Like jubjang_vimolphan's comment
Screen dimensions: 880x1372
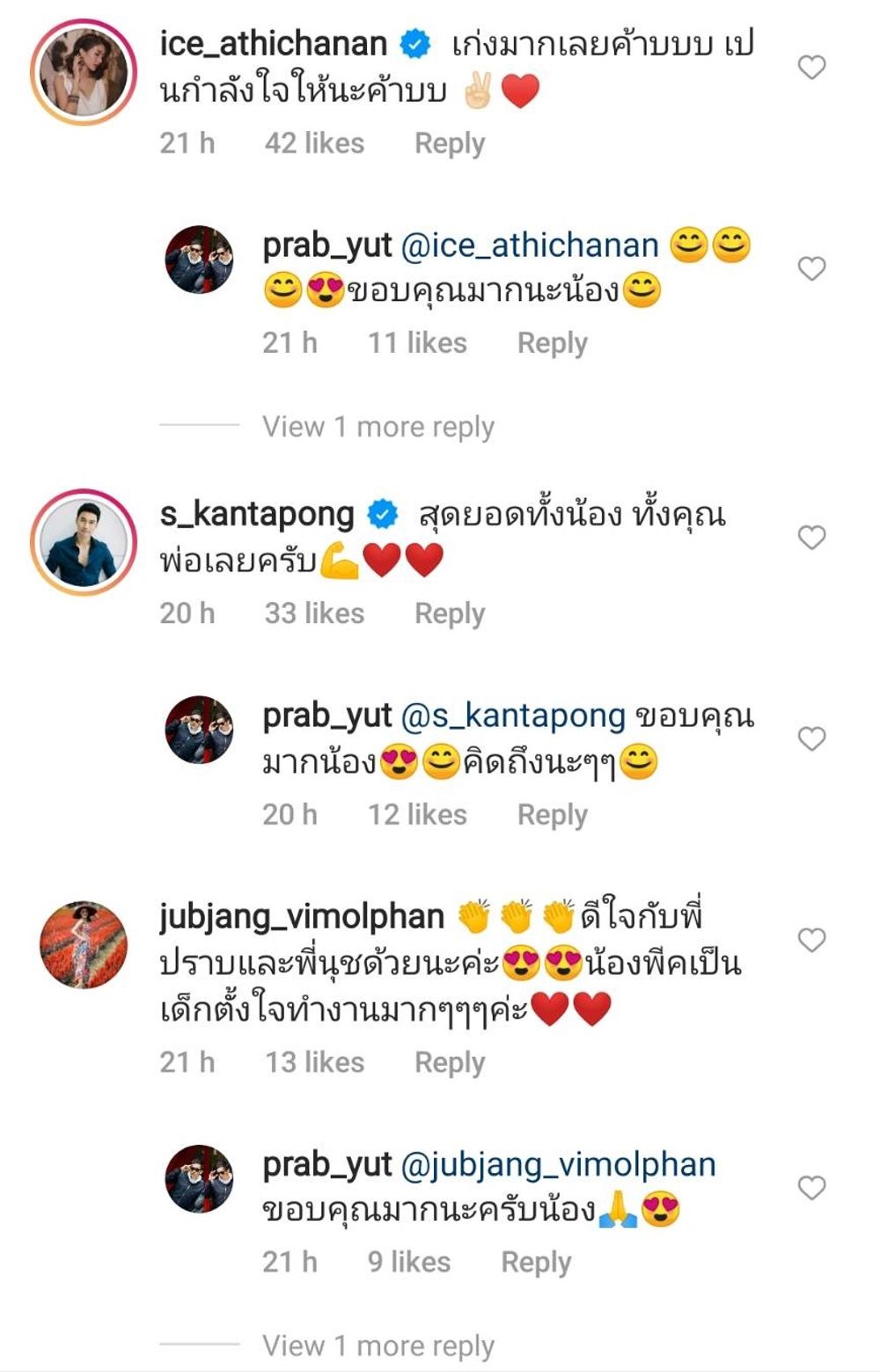click(811, 940)
